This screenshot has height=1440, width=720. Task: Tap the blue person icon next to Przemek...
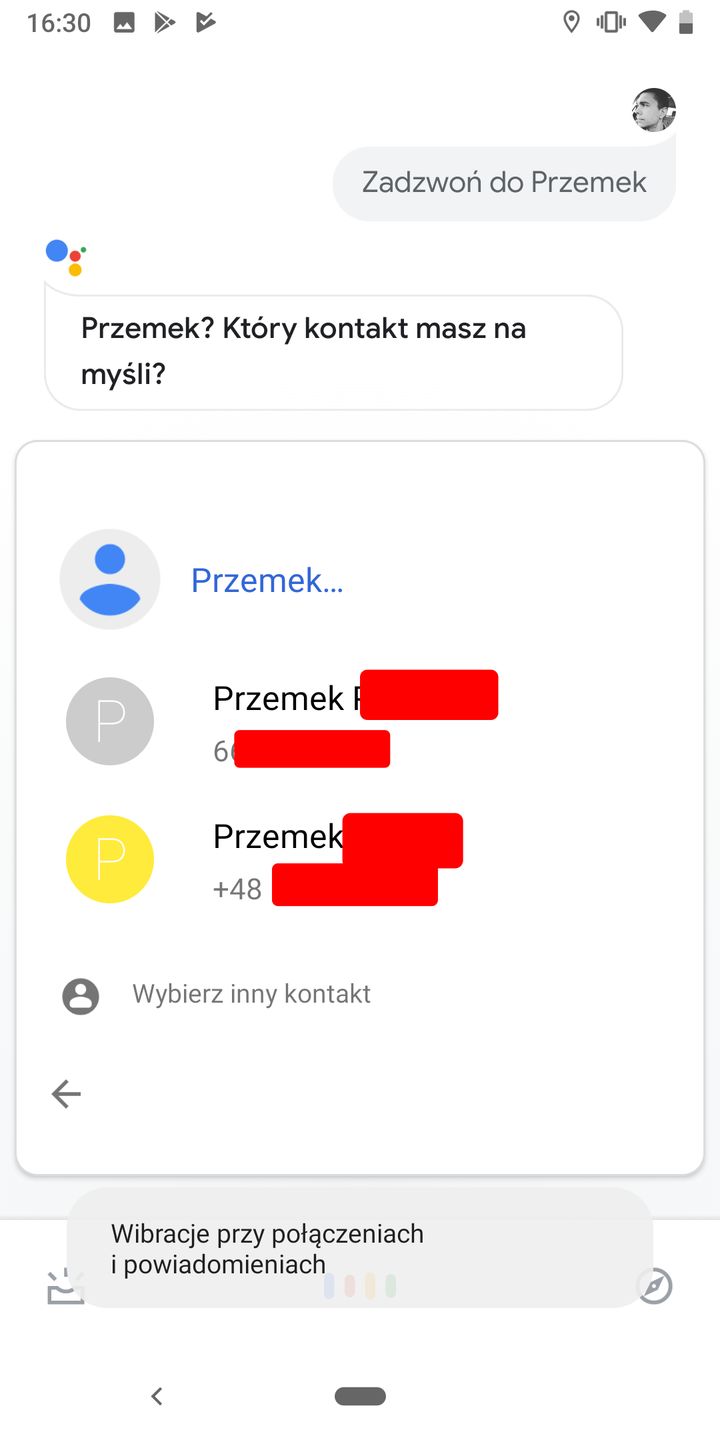point(110,578)
